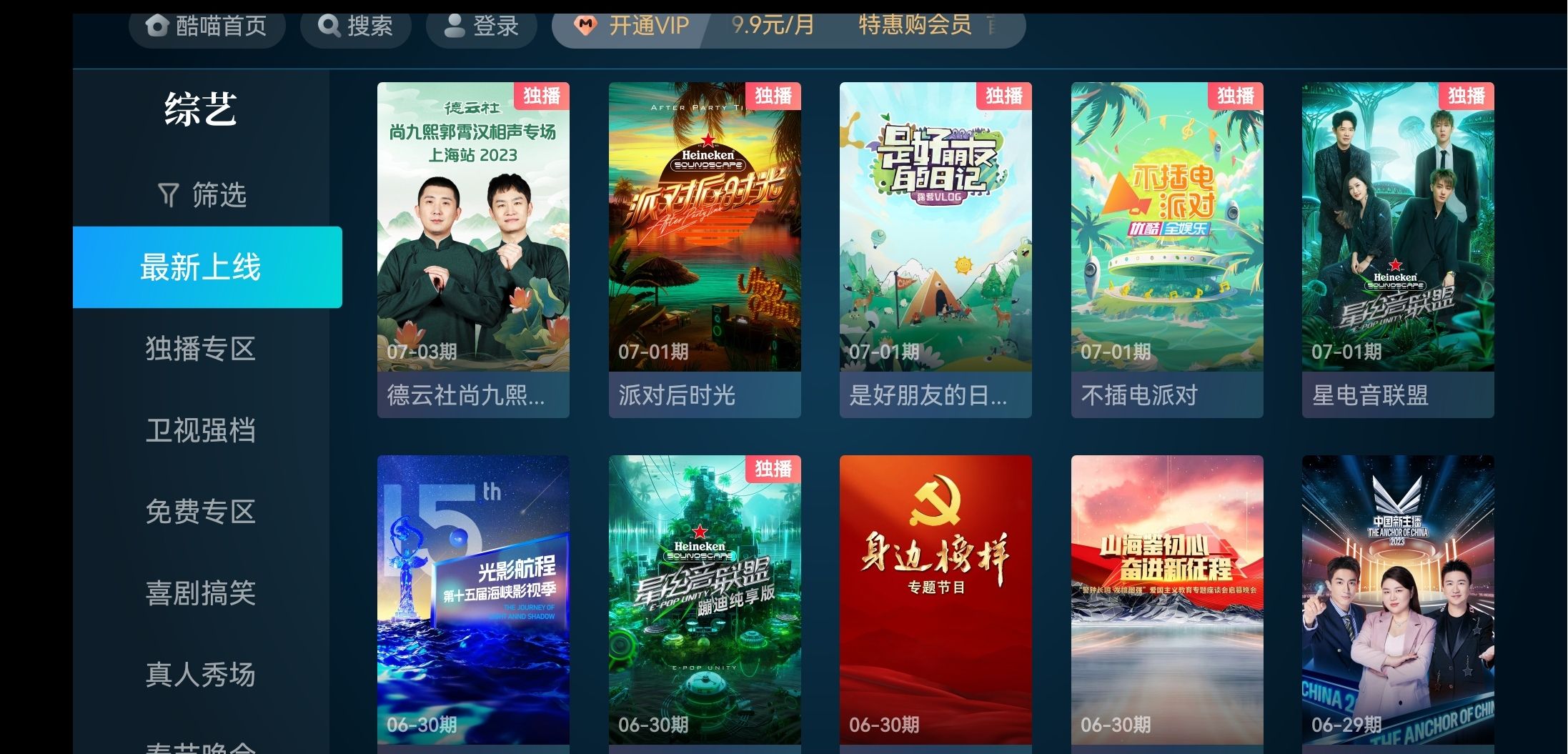This screenshot has height=754, width=1568.
Task: Select the 真人秀场 category
Action: coord(201,675)
